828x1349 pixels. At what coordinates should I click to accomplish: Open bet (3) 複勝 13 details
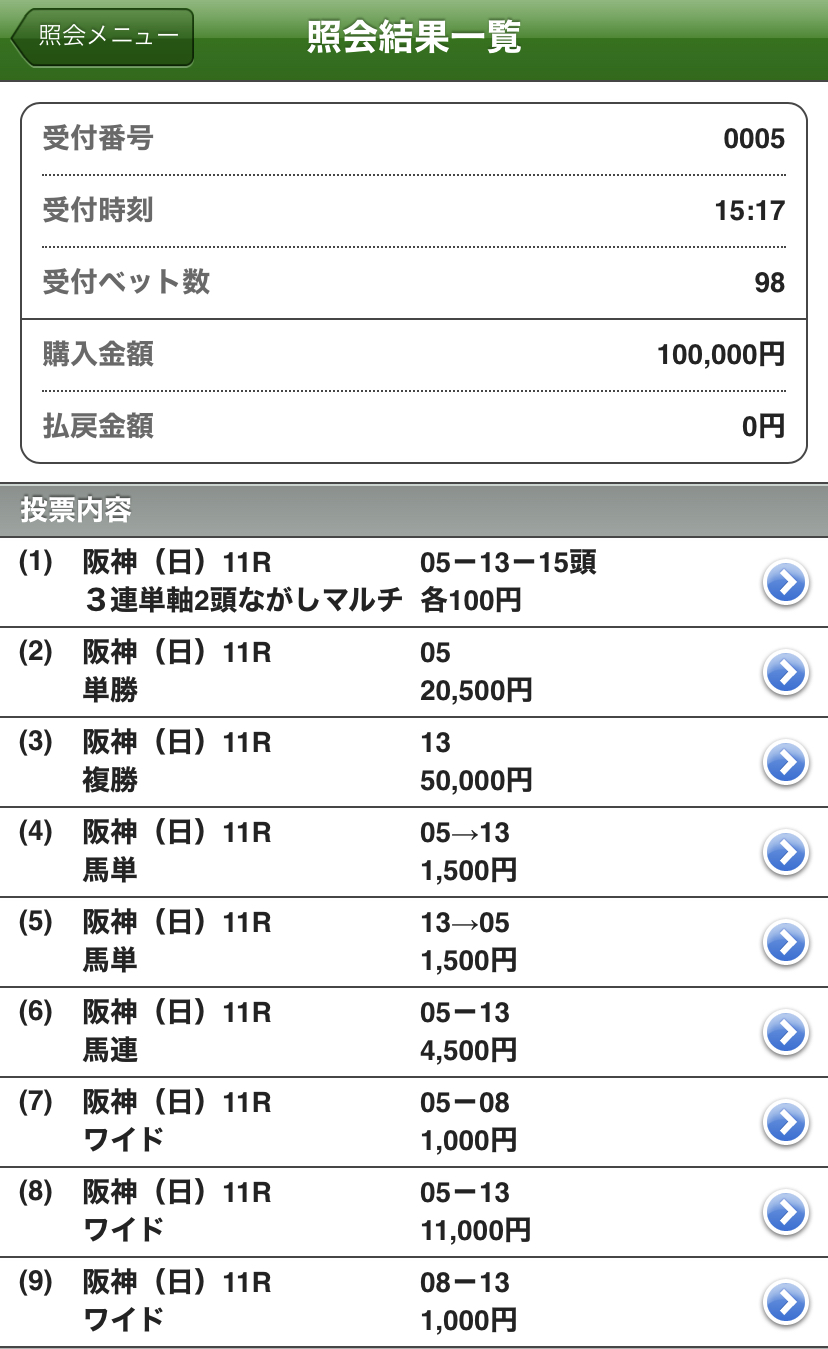coord(786,763)
